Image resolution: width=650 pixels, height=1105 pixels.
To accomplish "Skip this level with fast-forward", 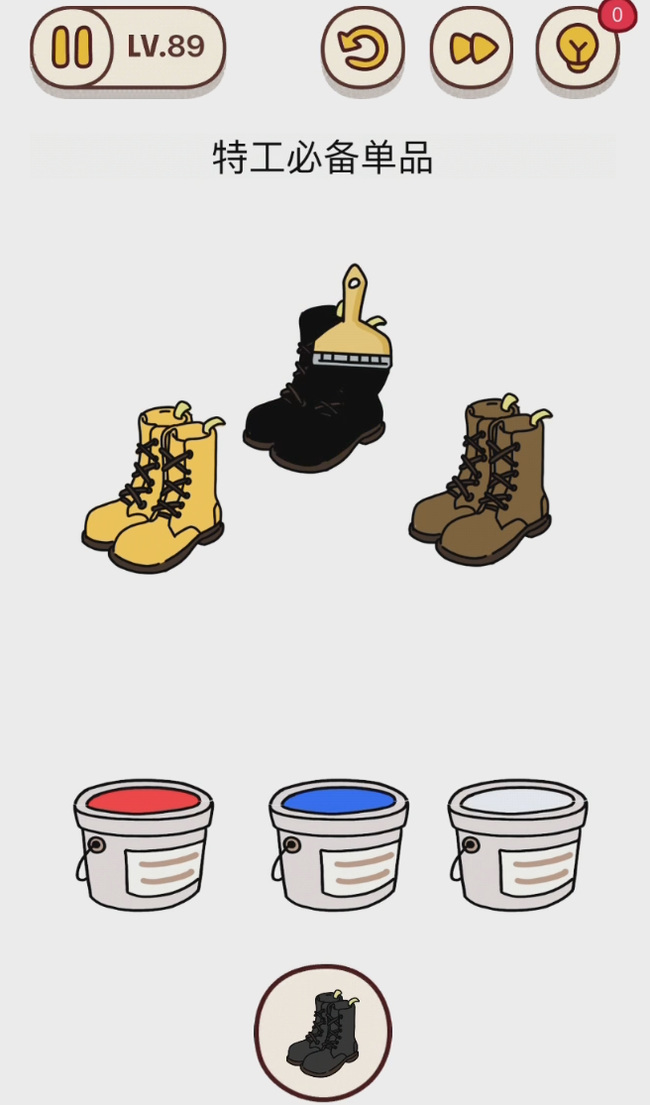I will [x=471, y=49].
